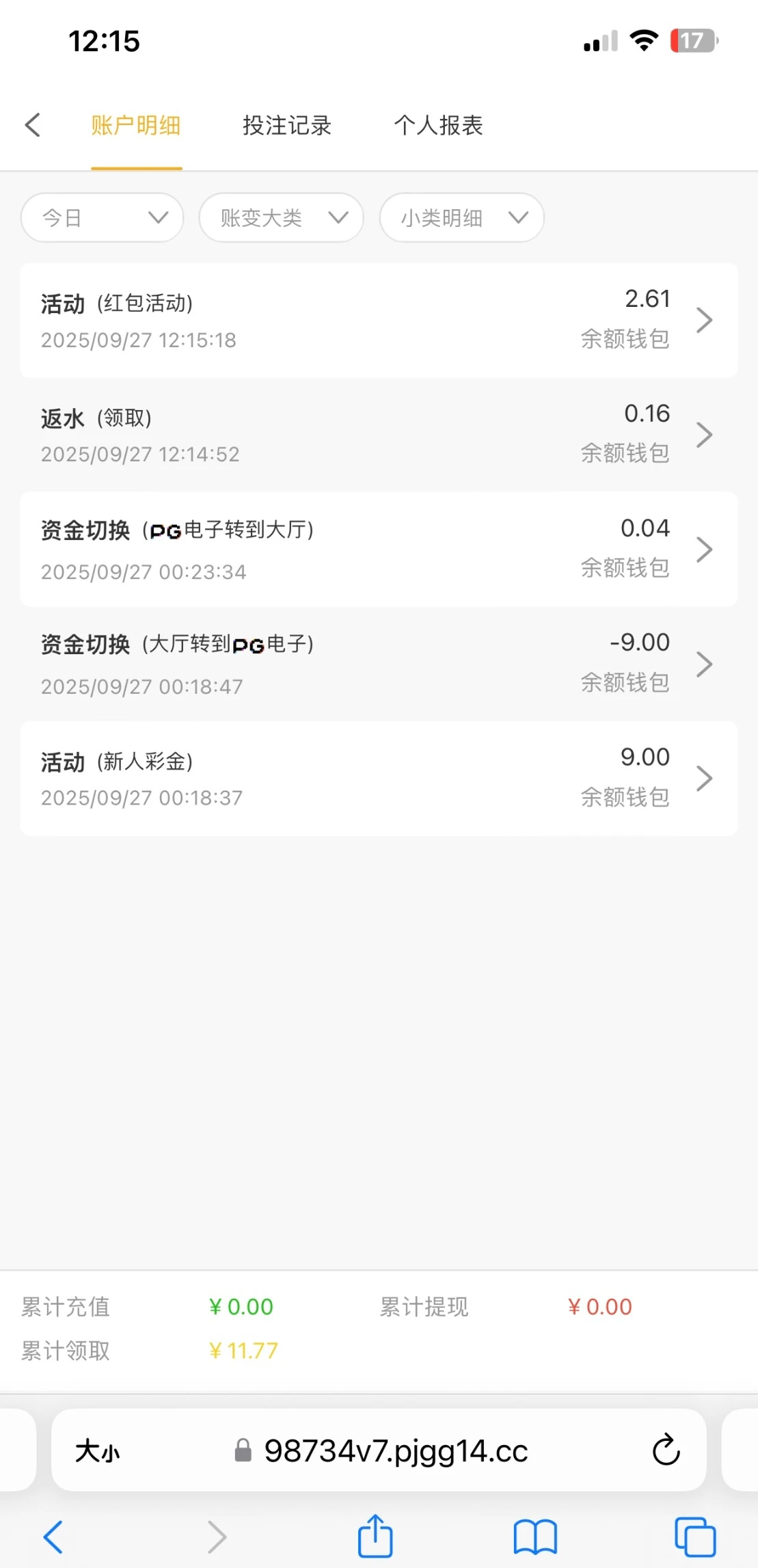Open the 今日 date filter dropdown
The image size is (758, 1568).
click(x=102, y=217)
